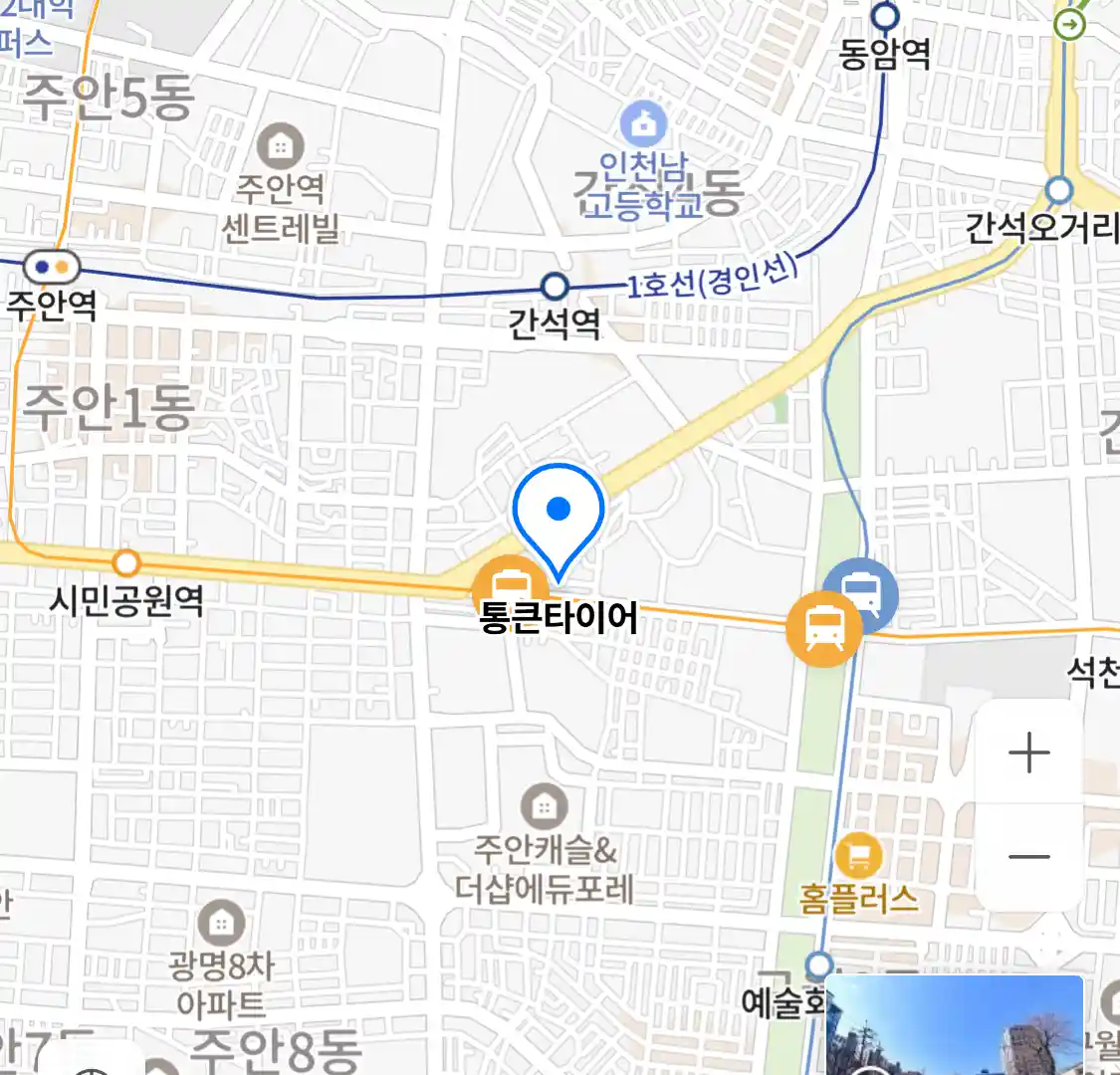Select the 간석역 station marker
This screenshot has height=1075, width=1120.
tap(555, 288)
